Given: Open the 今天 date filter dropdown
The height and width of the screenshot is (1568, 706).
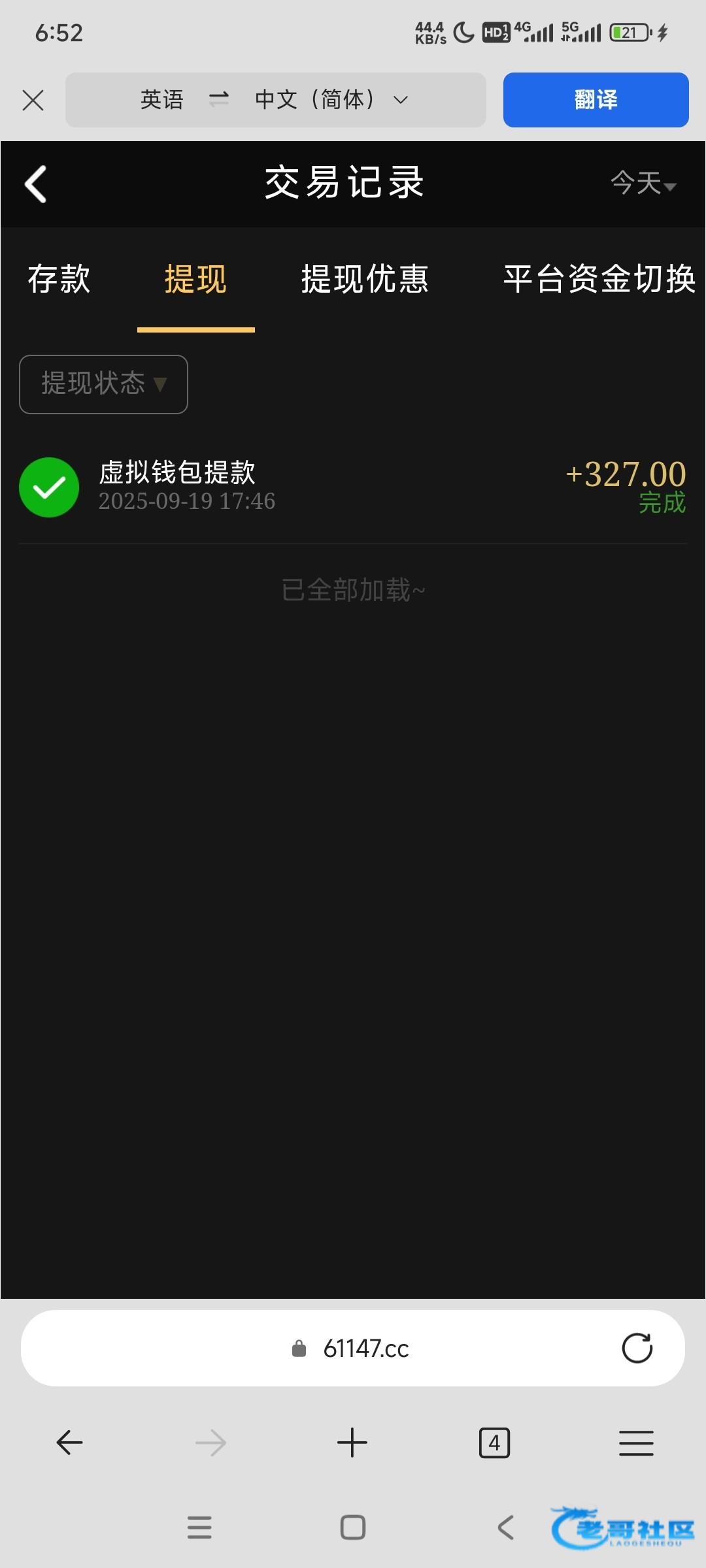Looking at the screenshot, I should click(x=643, y=184).
